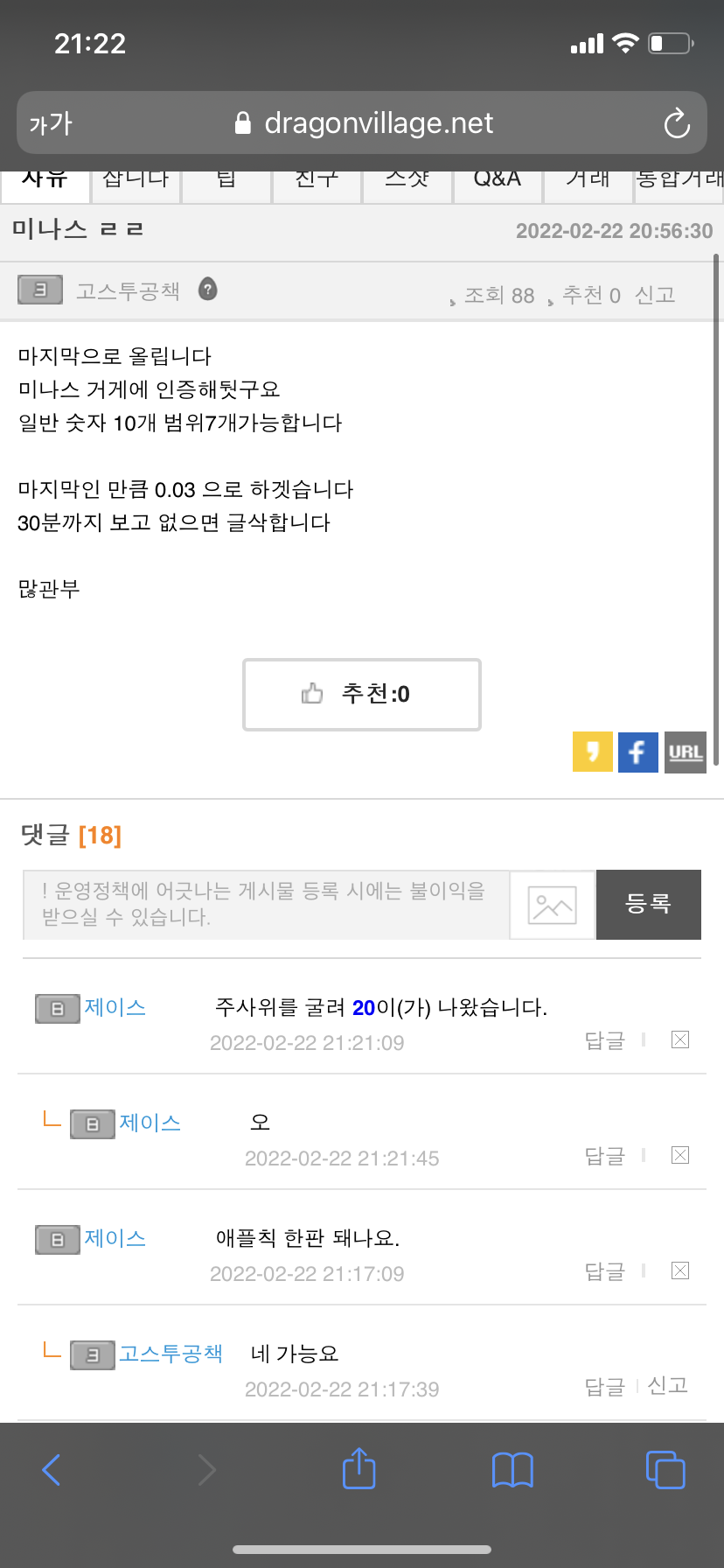
Task: Delete the 오 reply comment
Action: click(x=680, y=1155)
